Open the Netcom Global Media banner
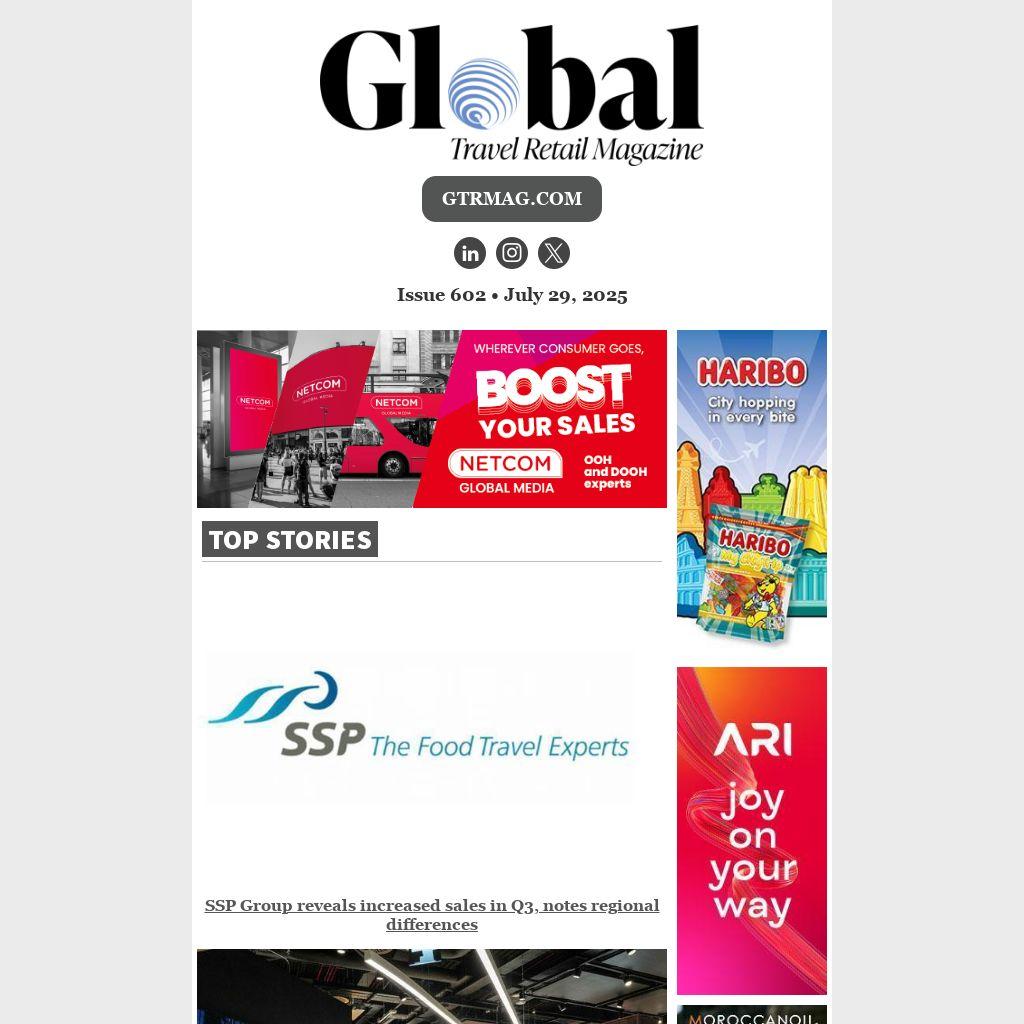Screen dimensions: 1024x1024 coord(432,419)
